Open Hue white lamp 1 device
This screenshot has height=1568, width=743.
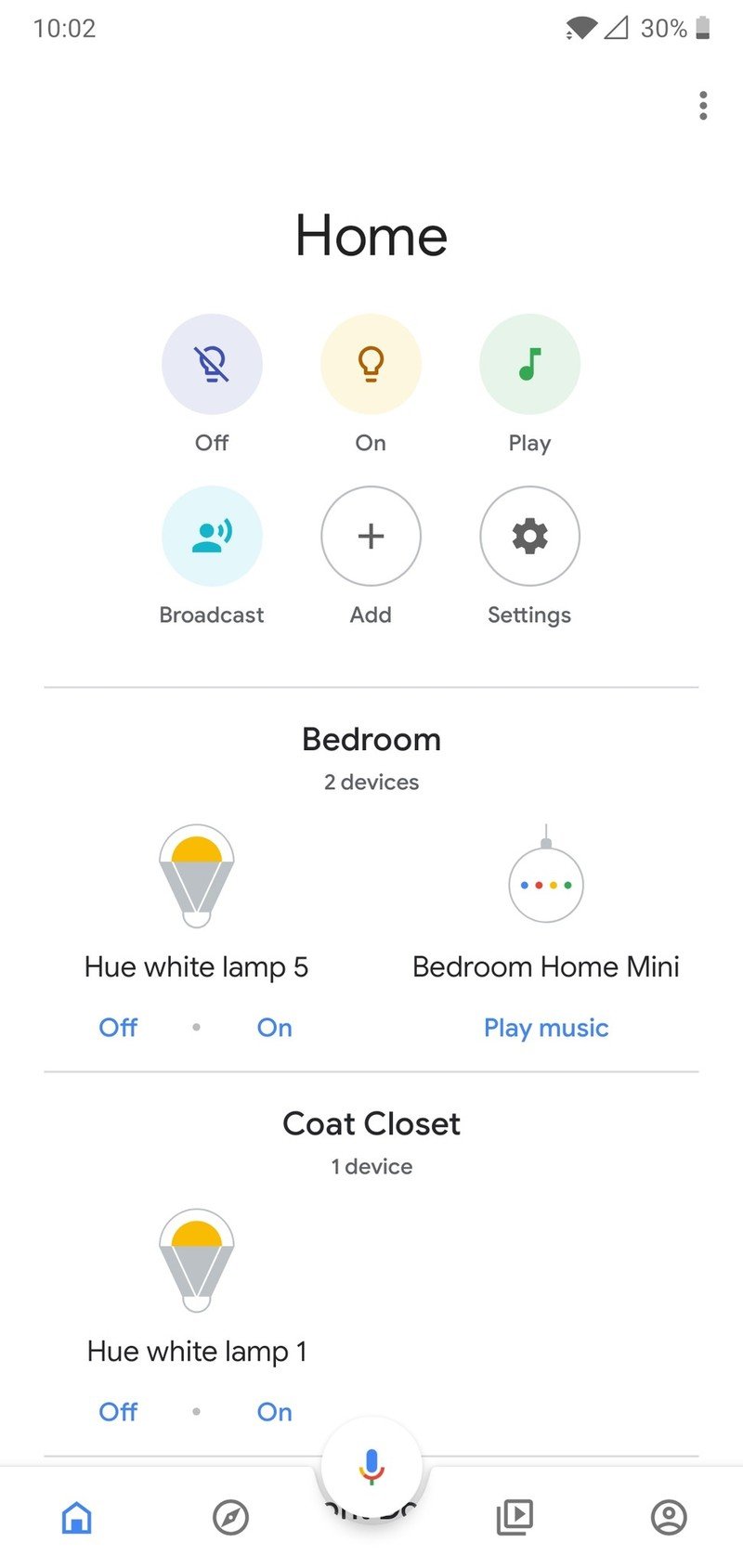pos(196,1261)
